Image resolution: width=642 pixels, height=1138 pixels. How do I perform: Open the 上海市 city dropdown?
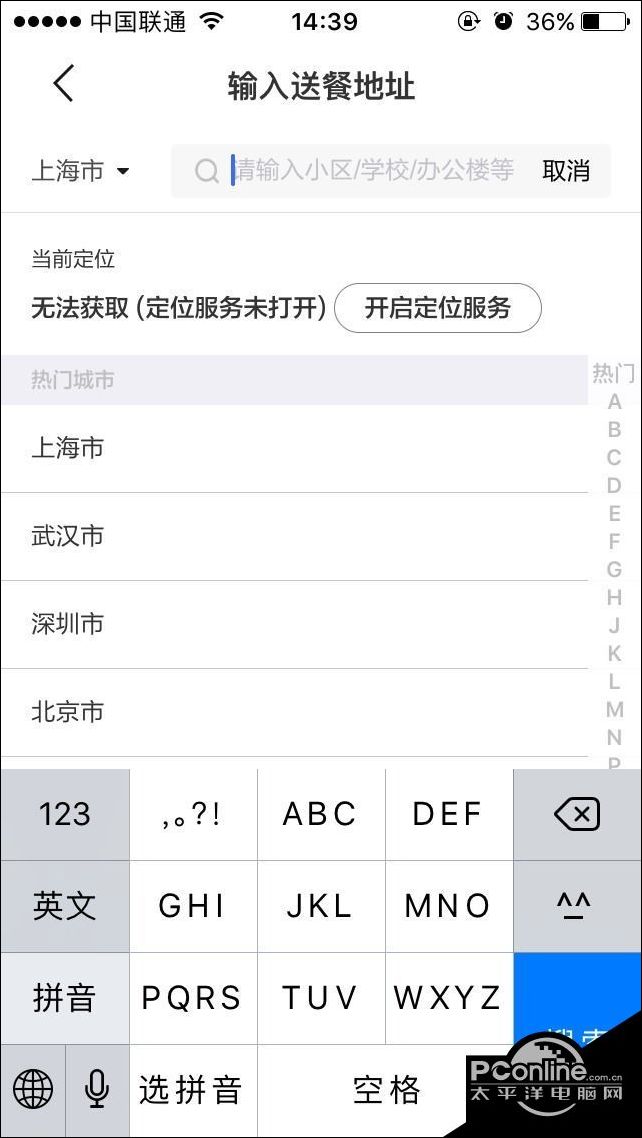click(x=81, y=171)
